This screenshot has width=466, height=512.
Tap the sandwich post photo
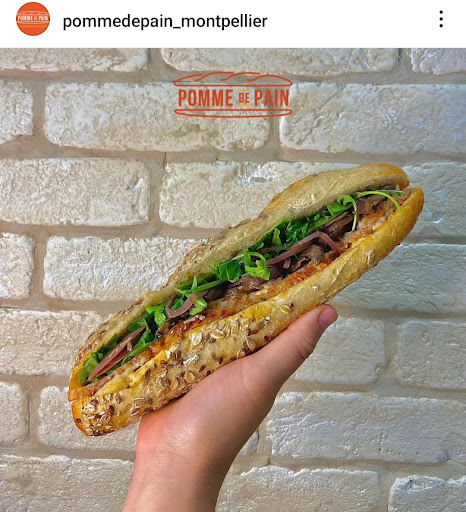click(233, 280)
